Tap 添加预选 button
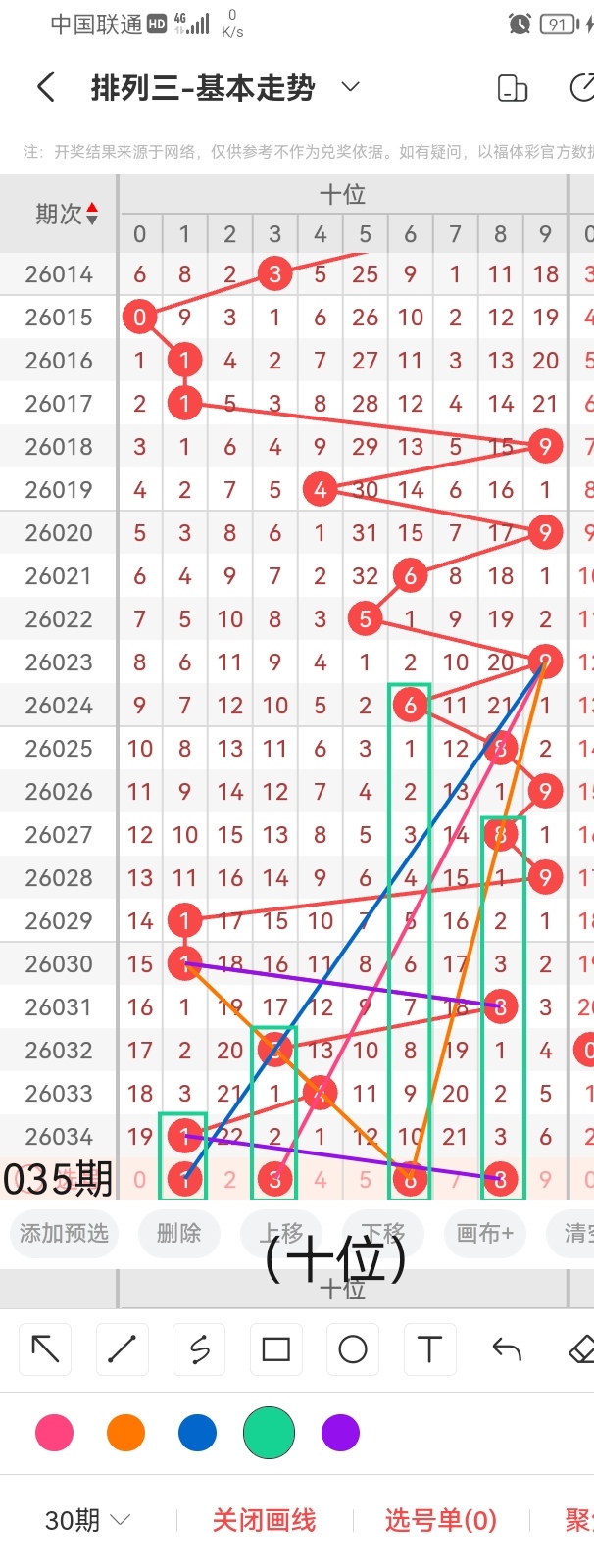 [64, 1232]
